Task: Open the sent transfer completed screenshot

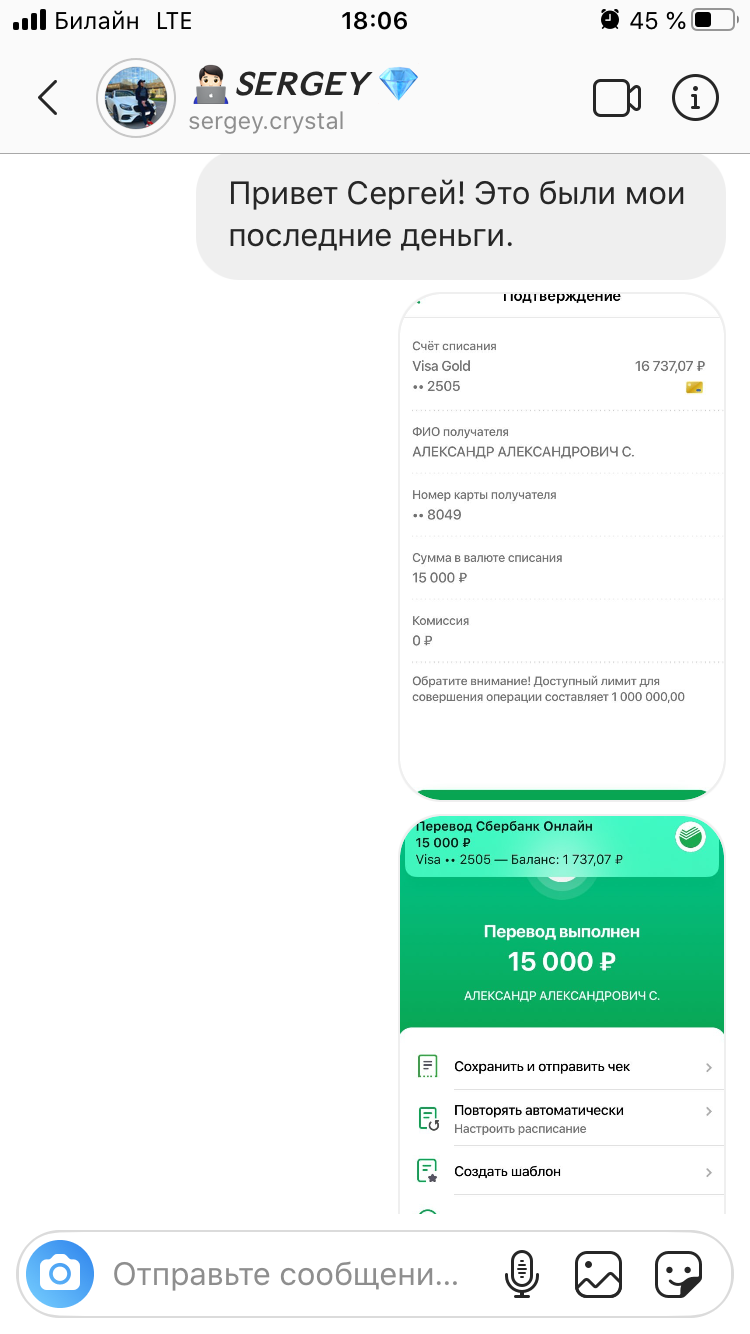Action: pos(562,1014)
